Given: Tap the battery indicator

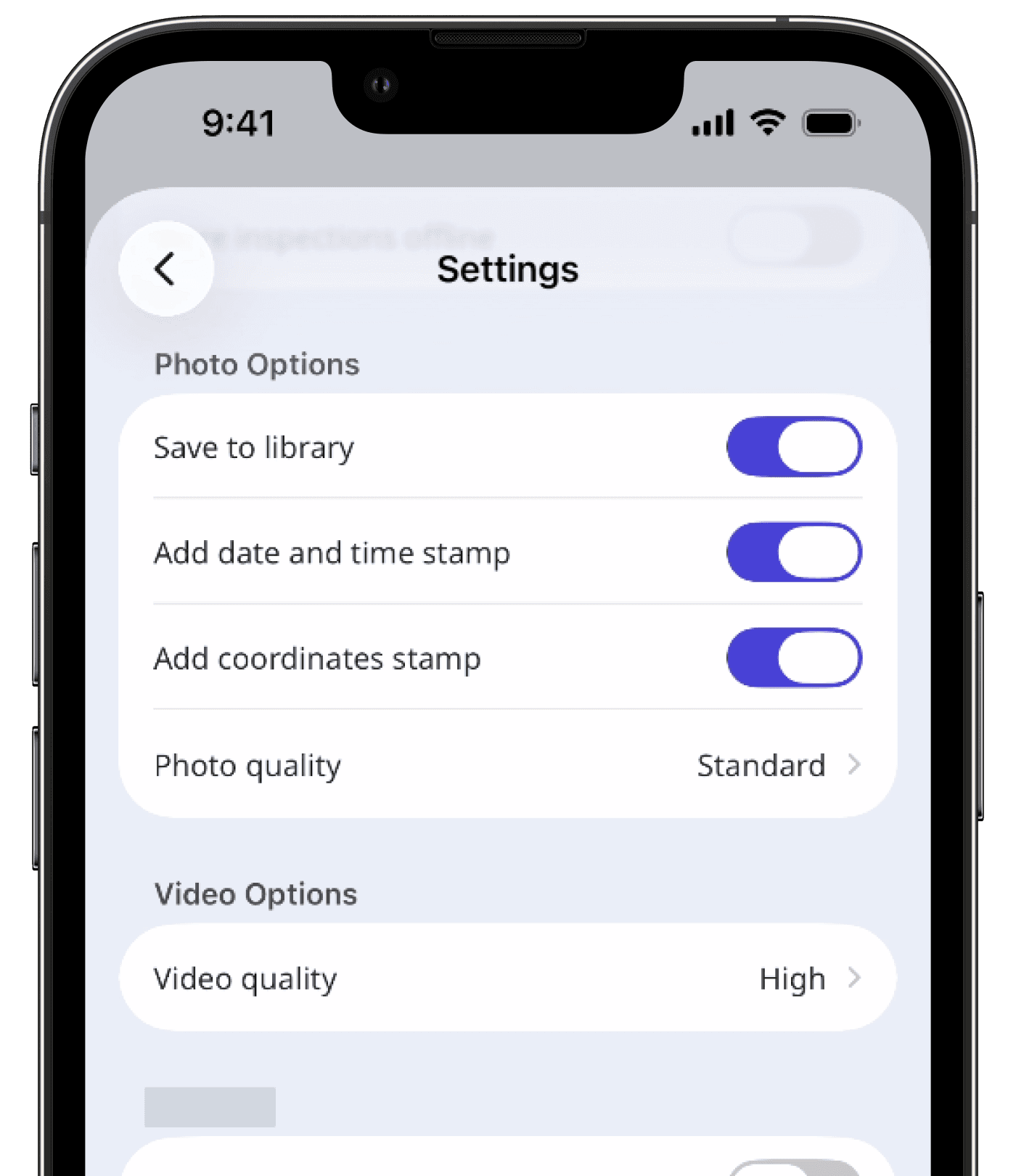Looking at the screenshot, I should [x=829, y=122].
